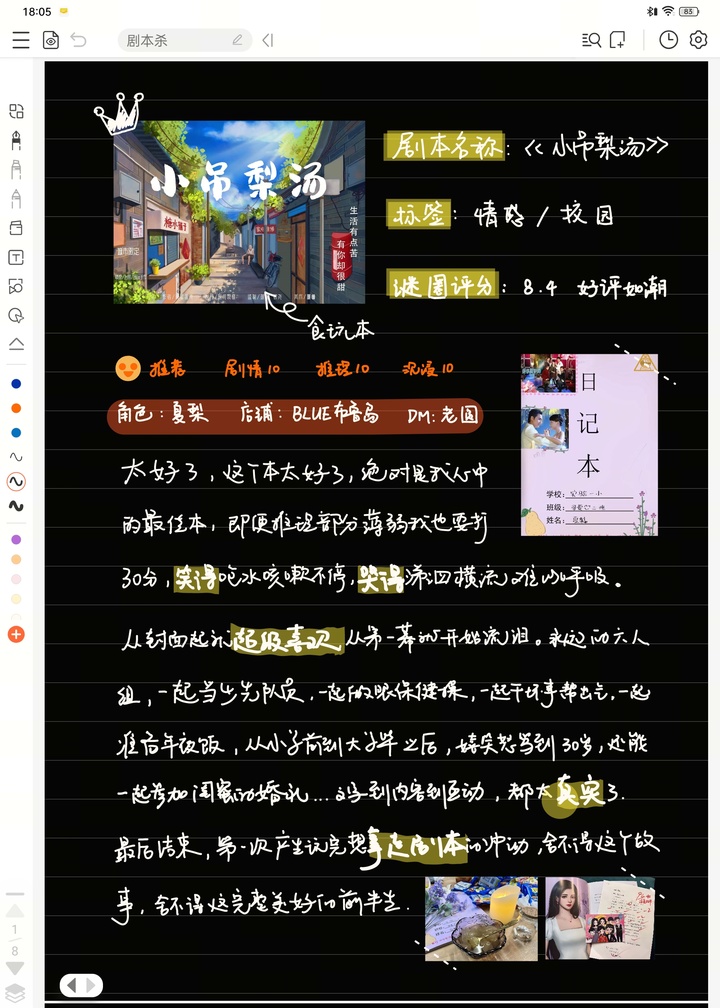
Task: Open the settings gear
Action: (x=698, y=40)
